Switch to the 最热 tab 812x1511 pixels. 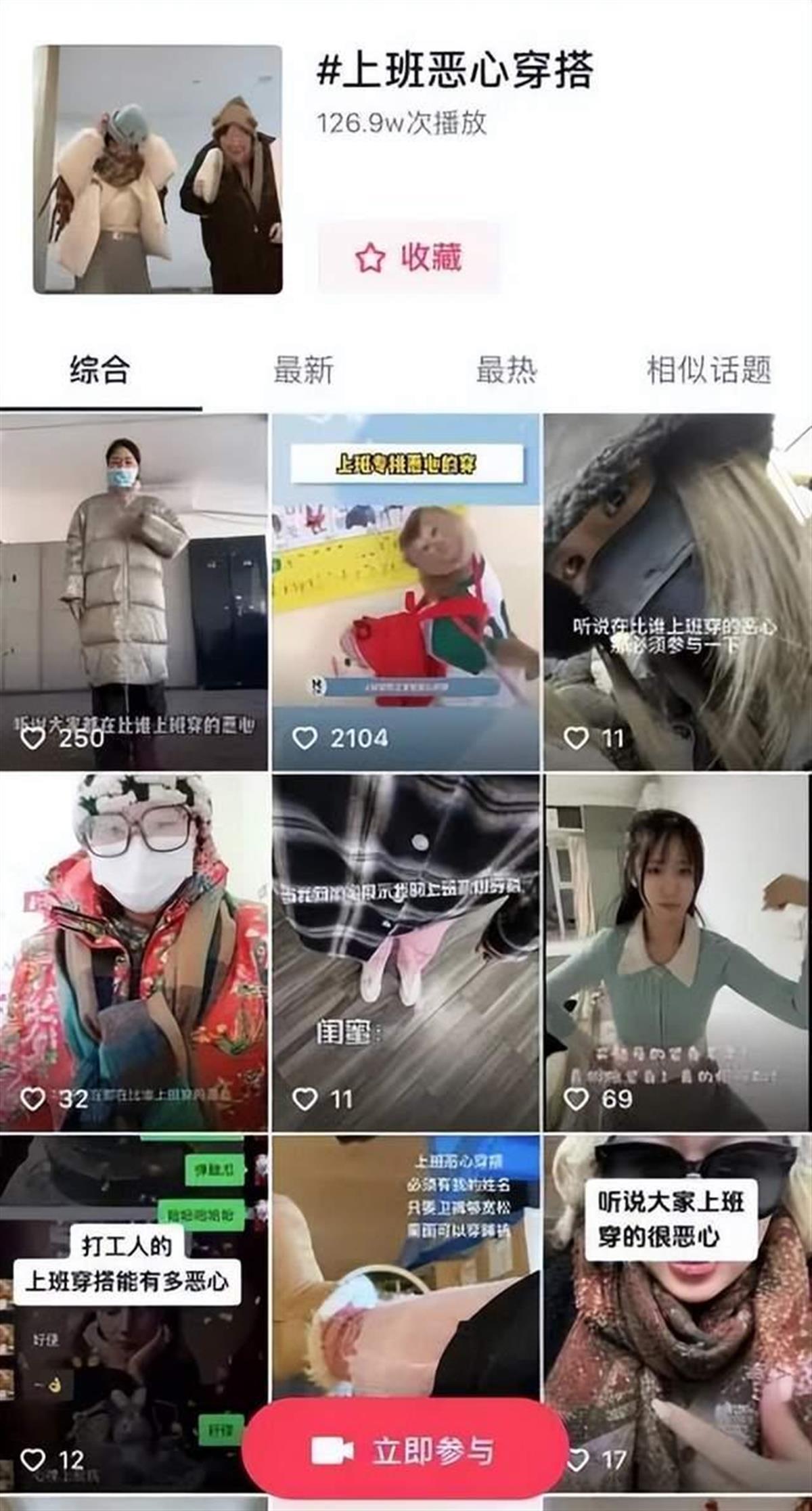tap(506, 370)
